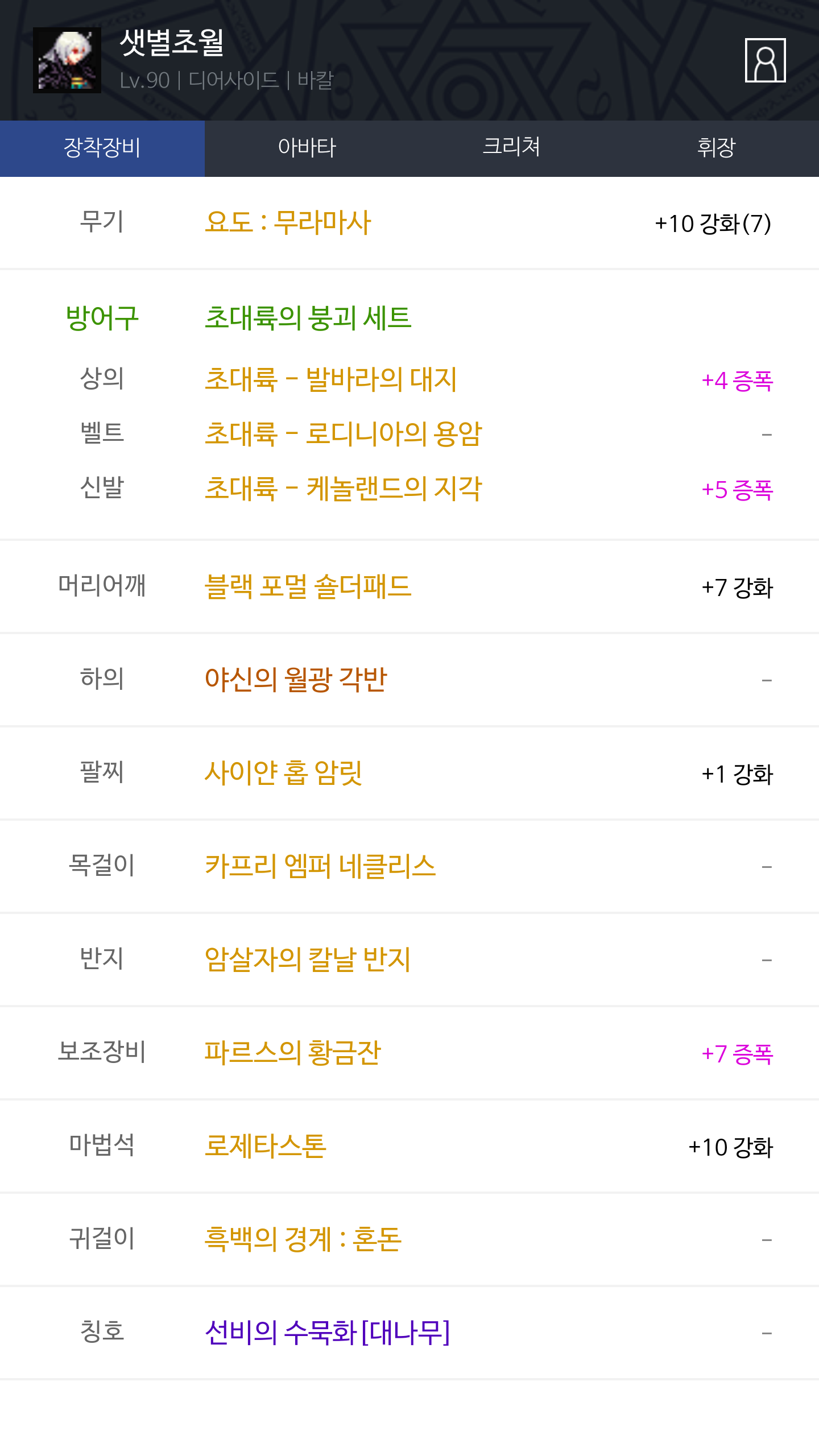
Task: Open the character profile icon
Action: point(765,60)
